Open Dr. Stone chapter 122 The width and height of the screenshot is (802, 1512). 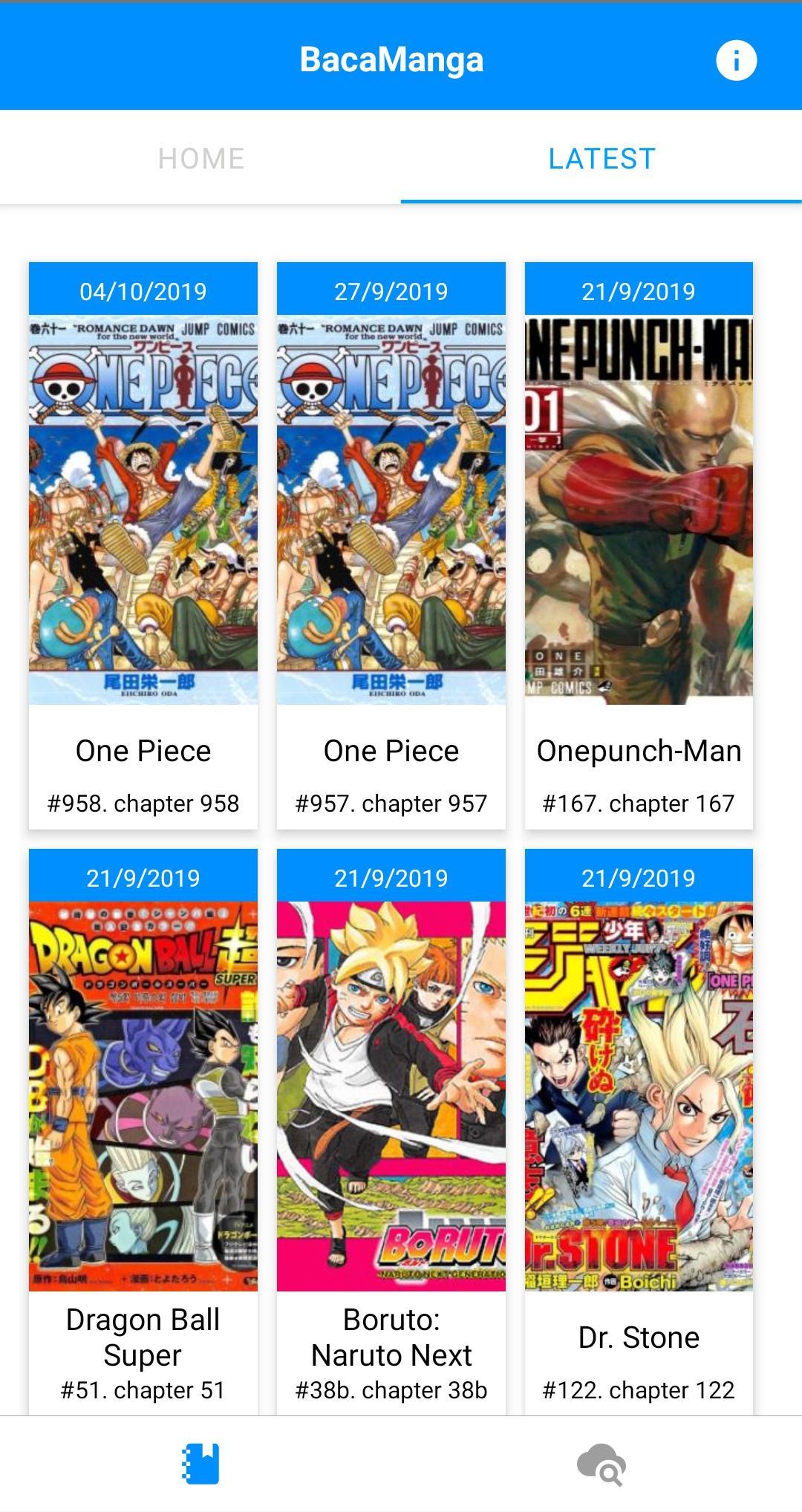[x=639, y=1129]
